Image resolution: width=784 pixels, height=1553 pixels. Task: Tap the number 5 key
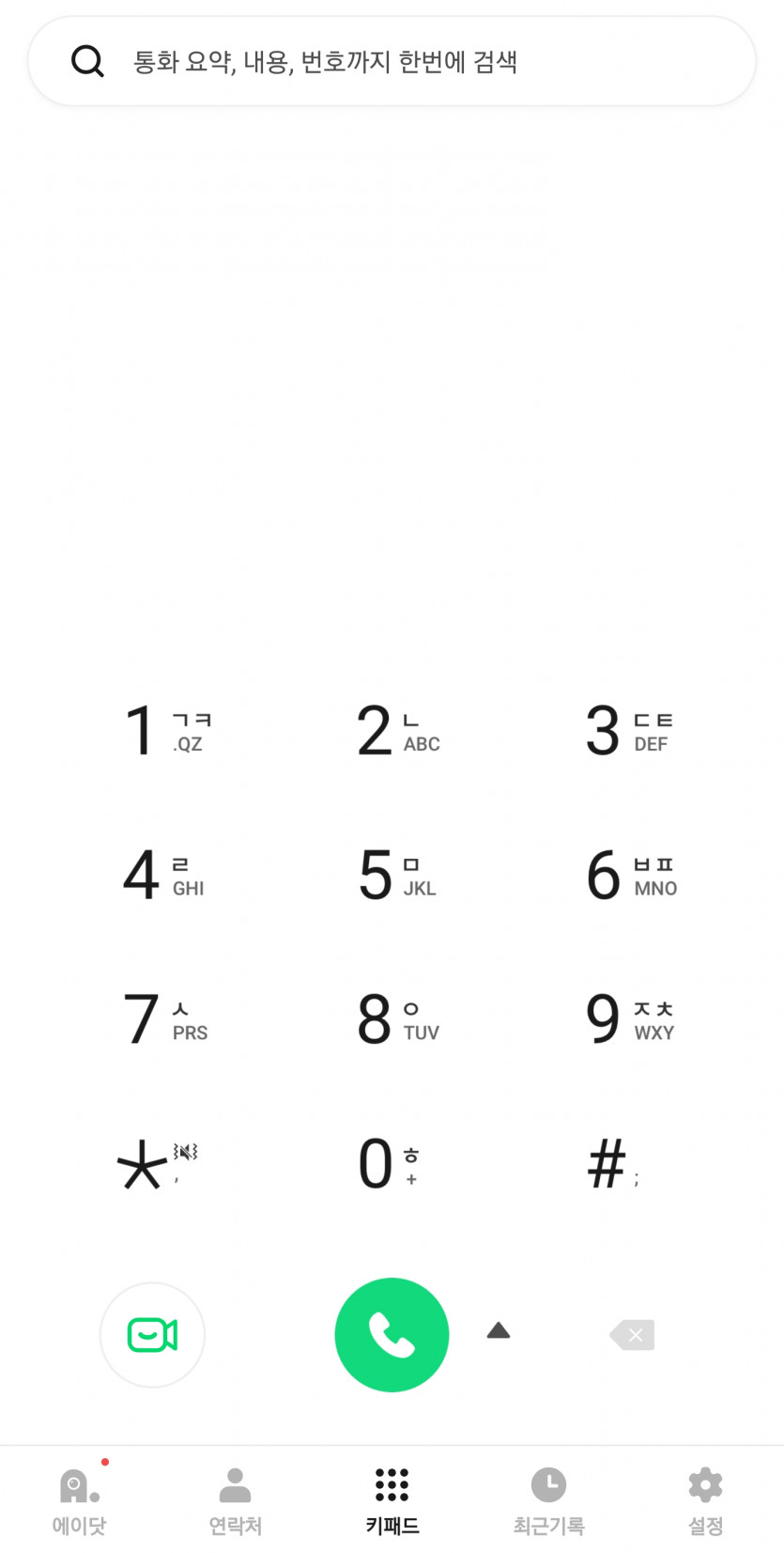[390, 876]
